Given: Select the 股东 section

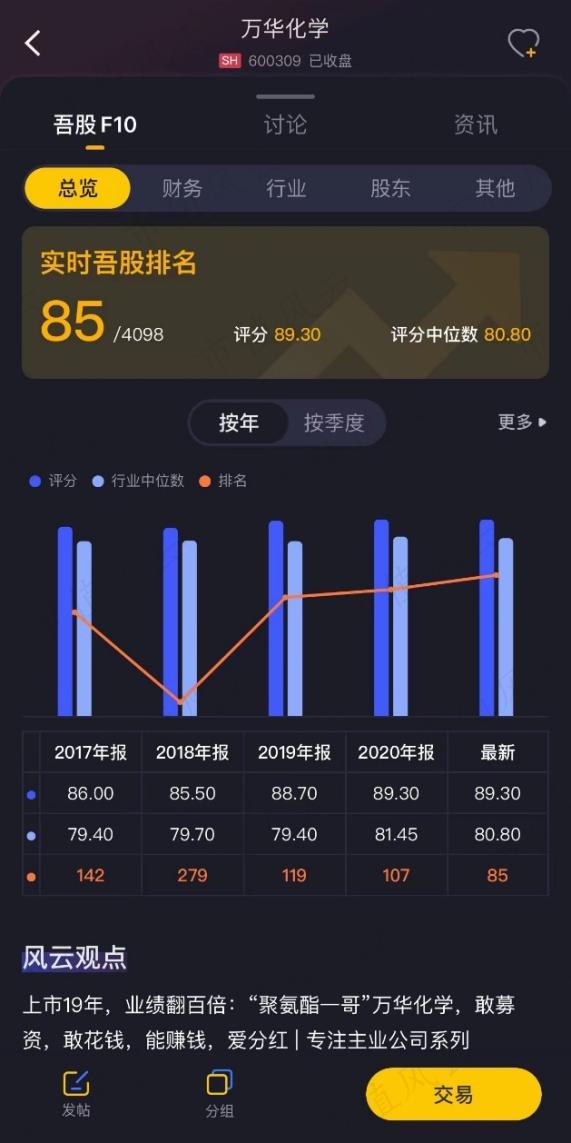Looking at the screenshot, I should click(x=390, y=189).
